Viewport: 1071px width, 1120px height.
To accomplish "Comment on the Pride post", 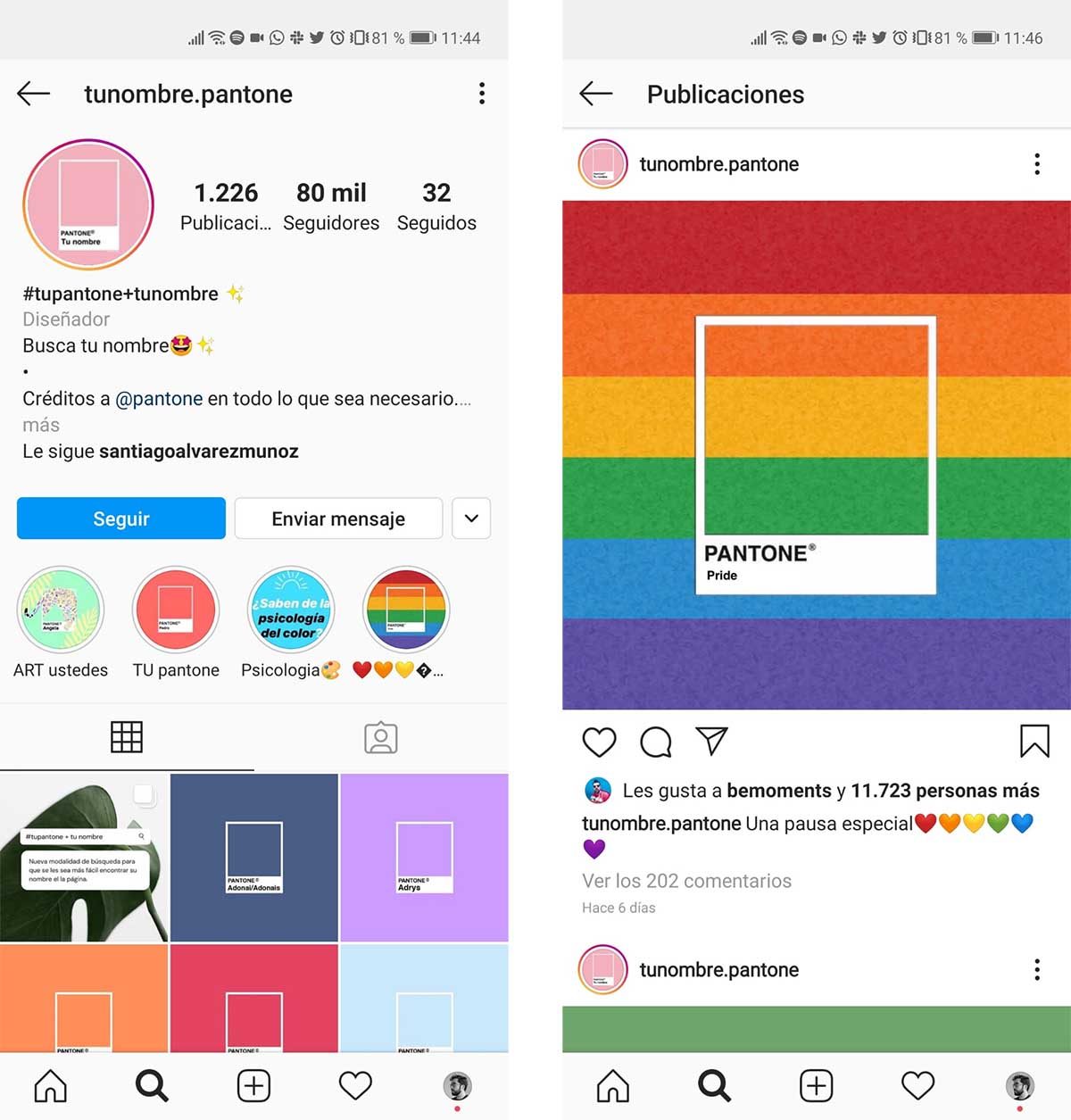I will [656, 742].
